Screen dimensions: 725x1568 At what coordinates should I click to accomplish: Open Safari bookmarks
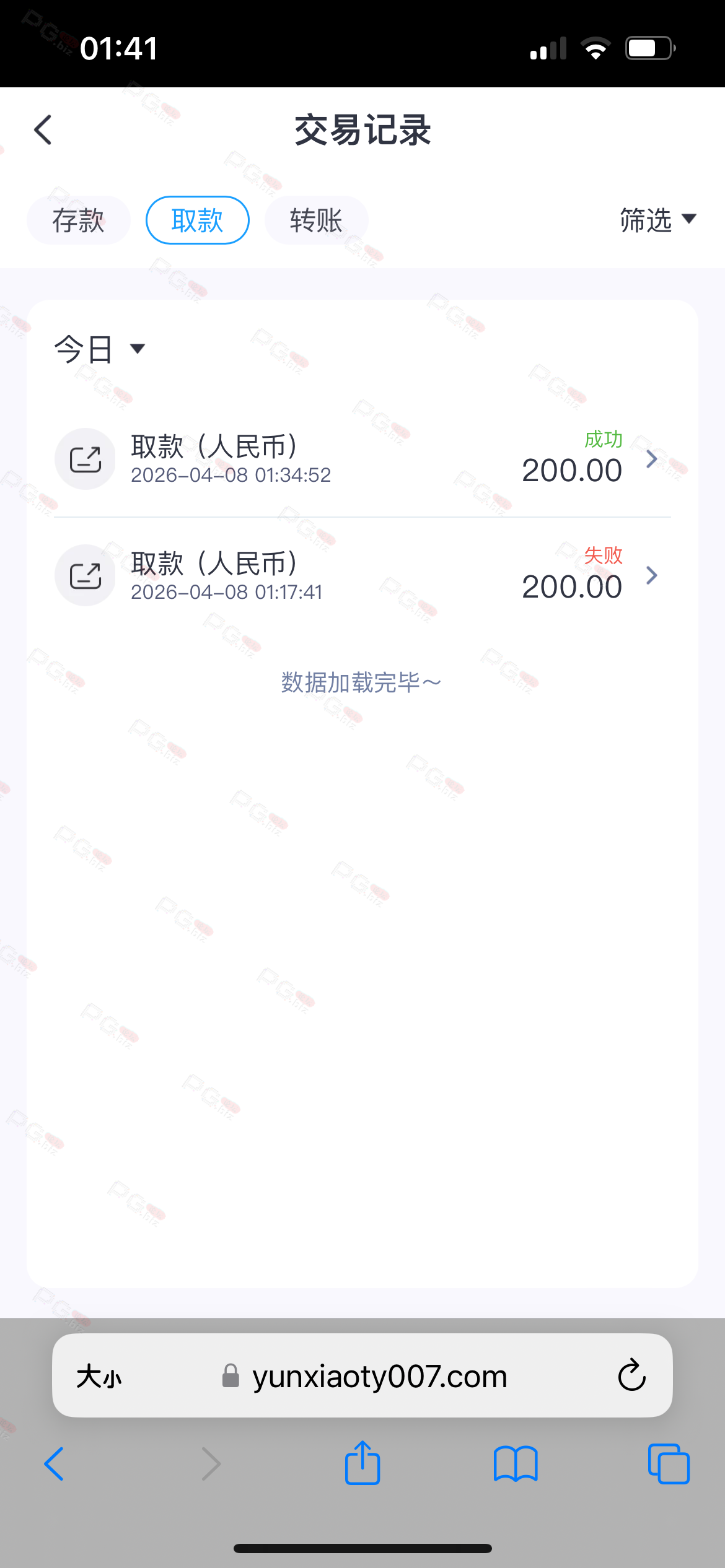[x=515, y=1464]
